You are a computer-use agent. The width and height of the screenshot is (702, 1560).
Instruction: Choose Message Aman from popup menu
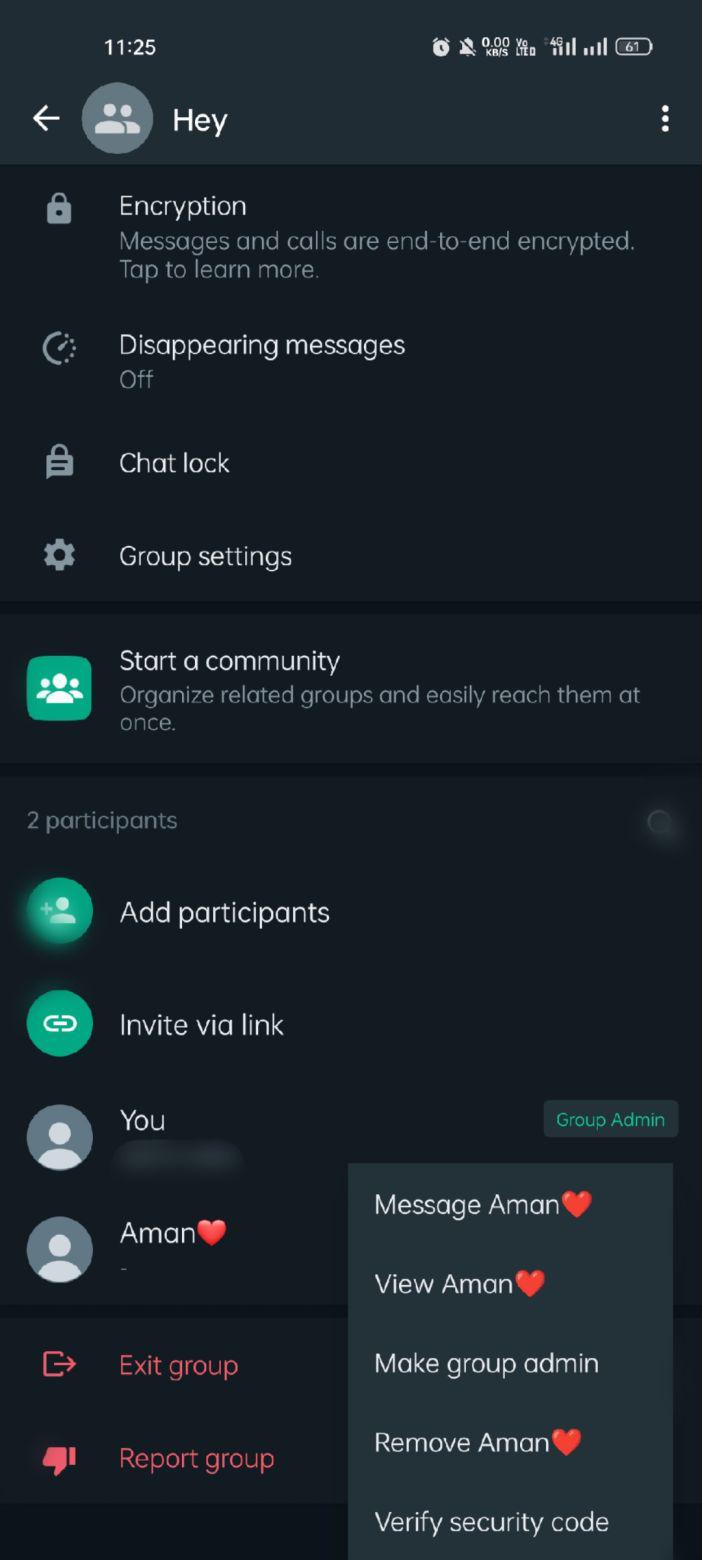482,1204
